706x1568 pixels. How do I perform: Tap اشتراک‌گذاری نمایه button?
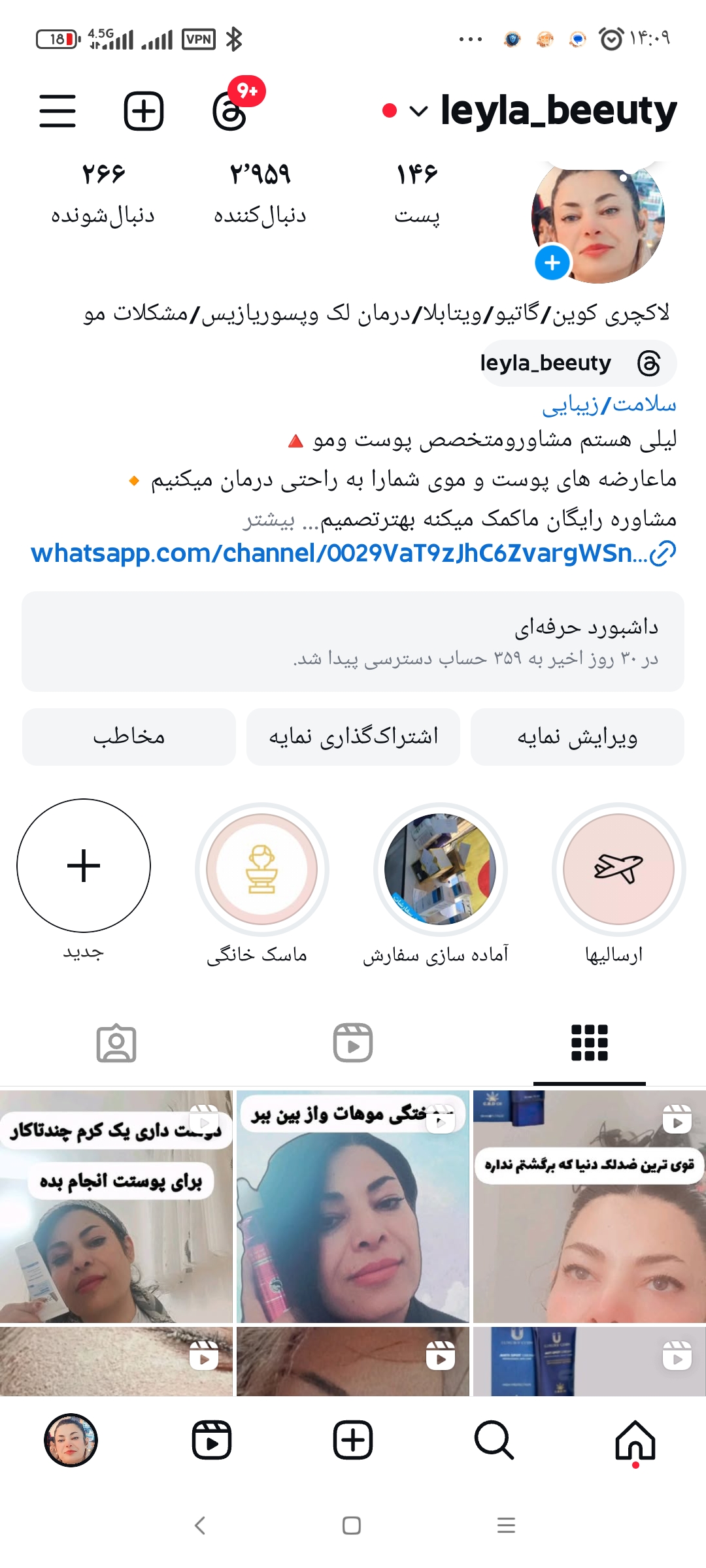coord(353,736)
